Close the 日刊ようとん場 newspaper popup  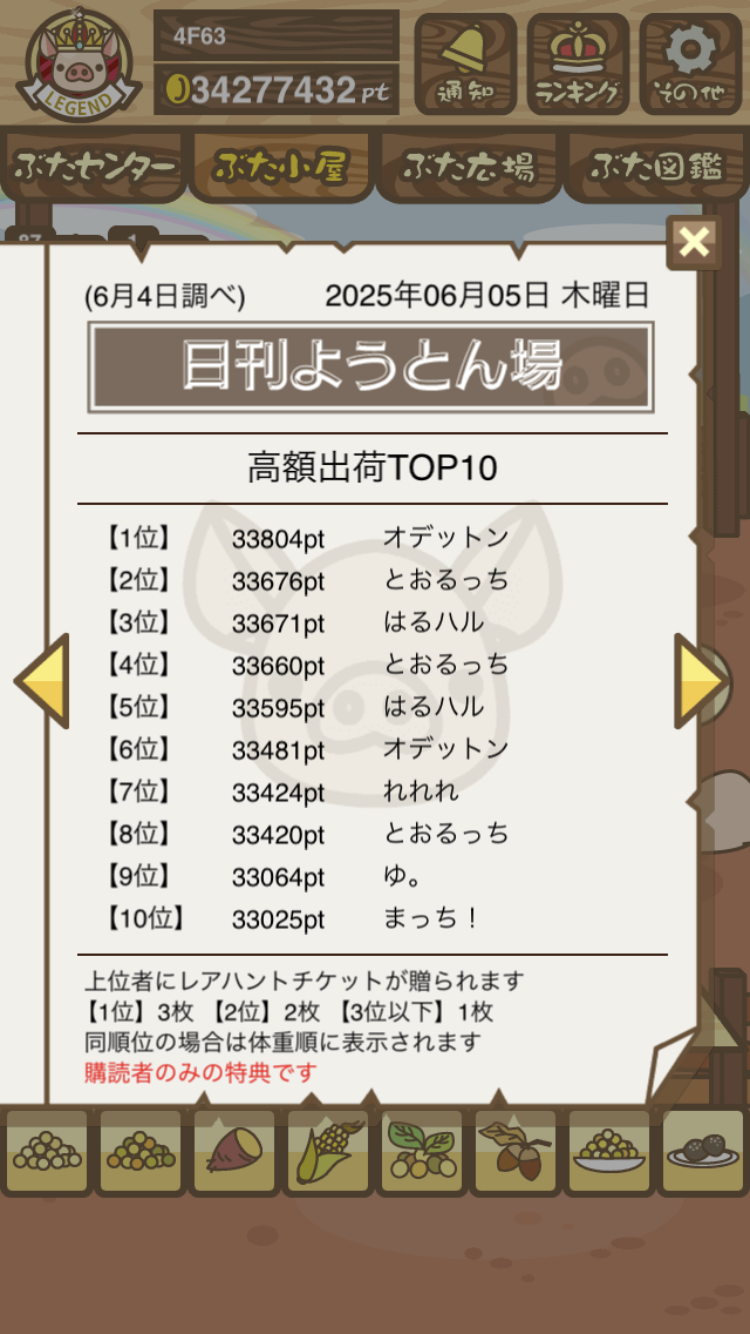(693, 242)
